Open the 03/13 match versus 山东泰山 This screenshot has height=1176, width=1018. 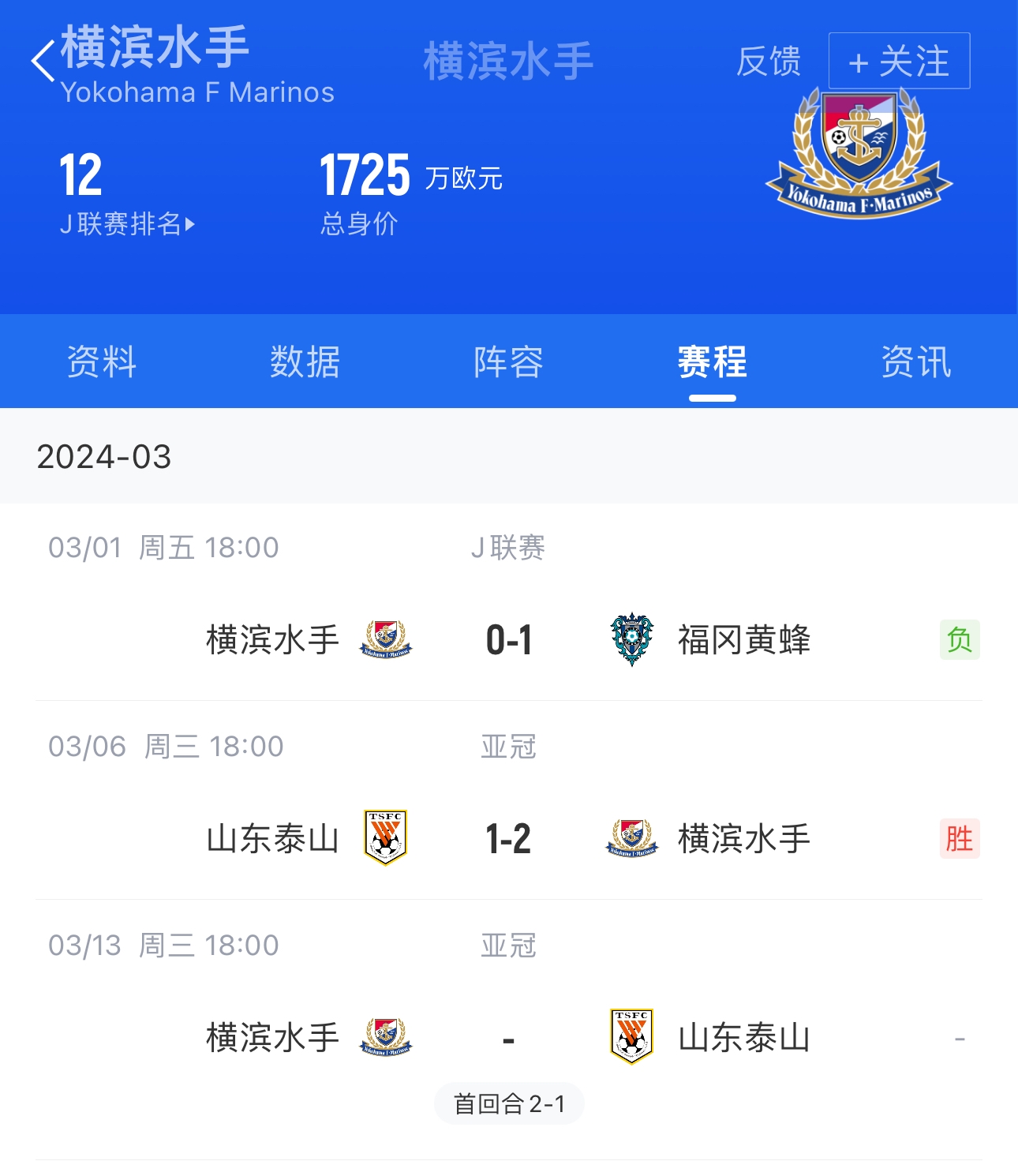(509, 1037)
